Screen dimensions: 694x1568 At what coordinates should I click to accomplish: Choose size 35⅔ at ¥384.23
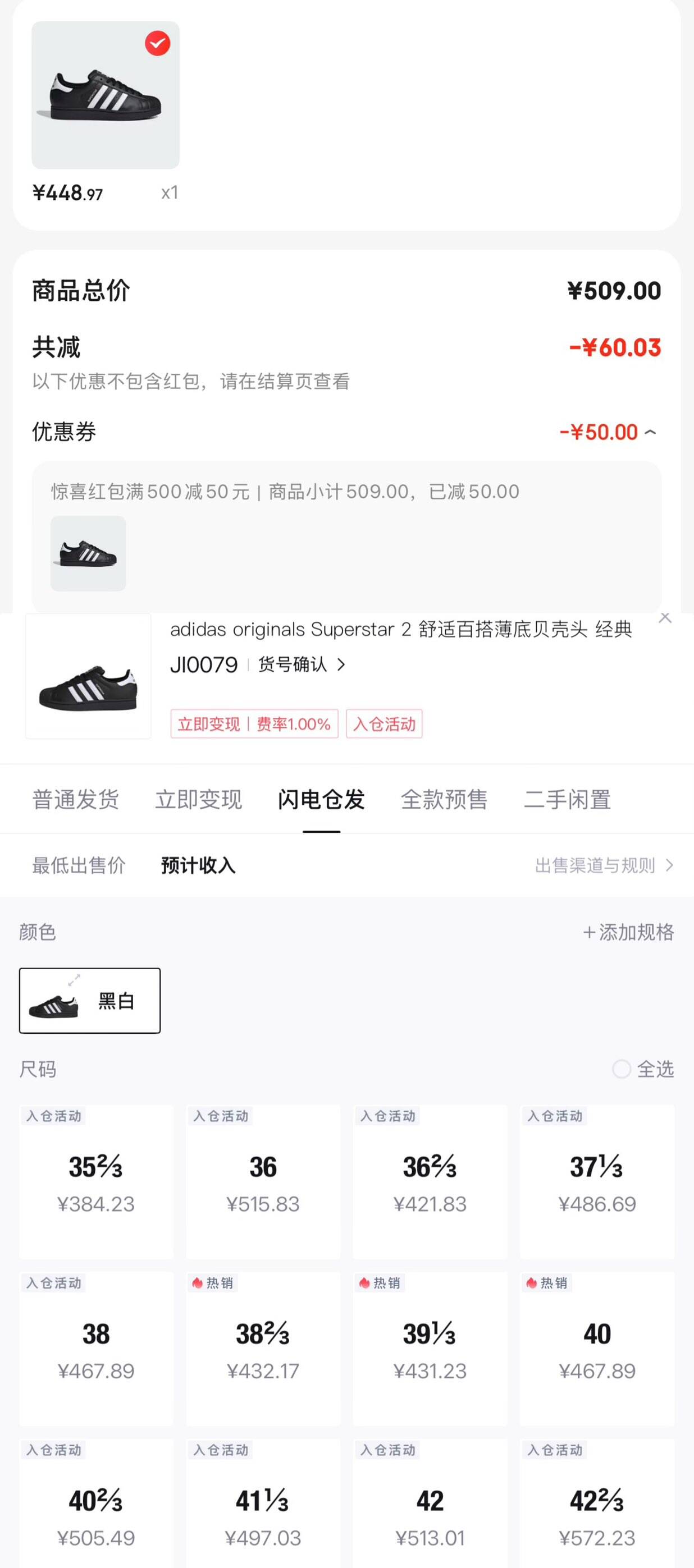(95, 1181)
